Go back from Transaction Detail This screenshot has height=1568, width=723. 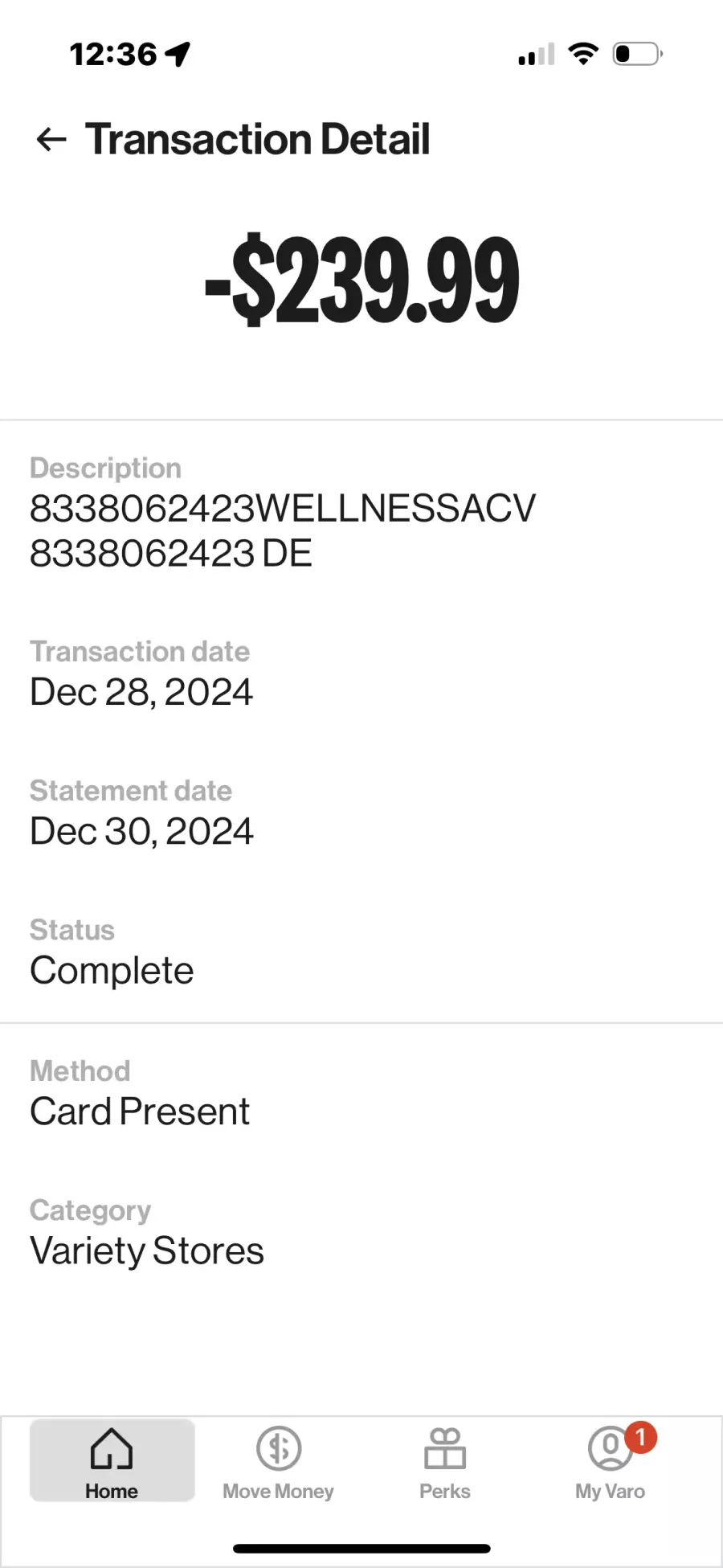51,139
